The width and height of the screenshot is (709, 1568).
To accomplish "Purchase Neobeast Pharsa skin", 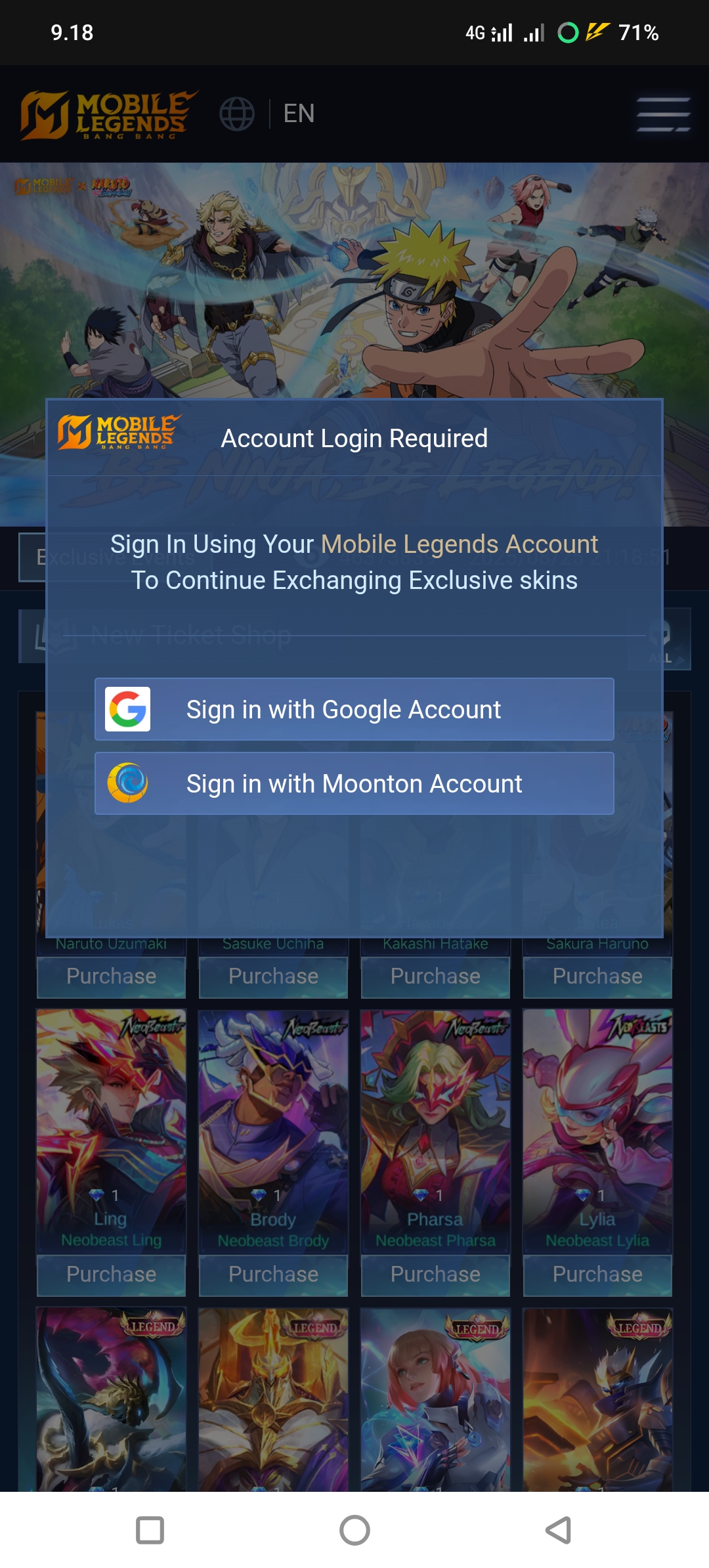I will coord(435,1274).
